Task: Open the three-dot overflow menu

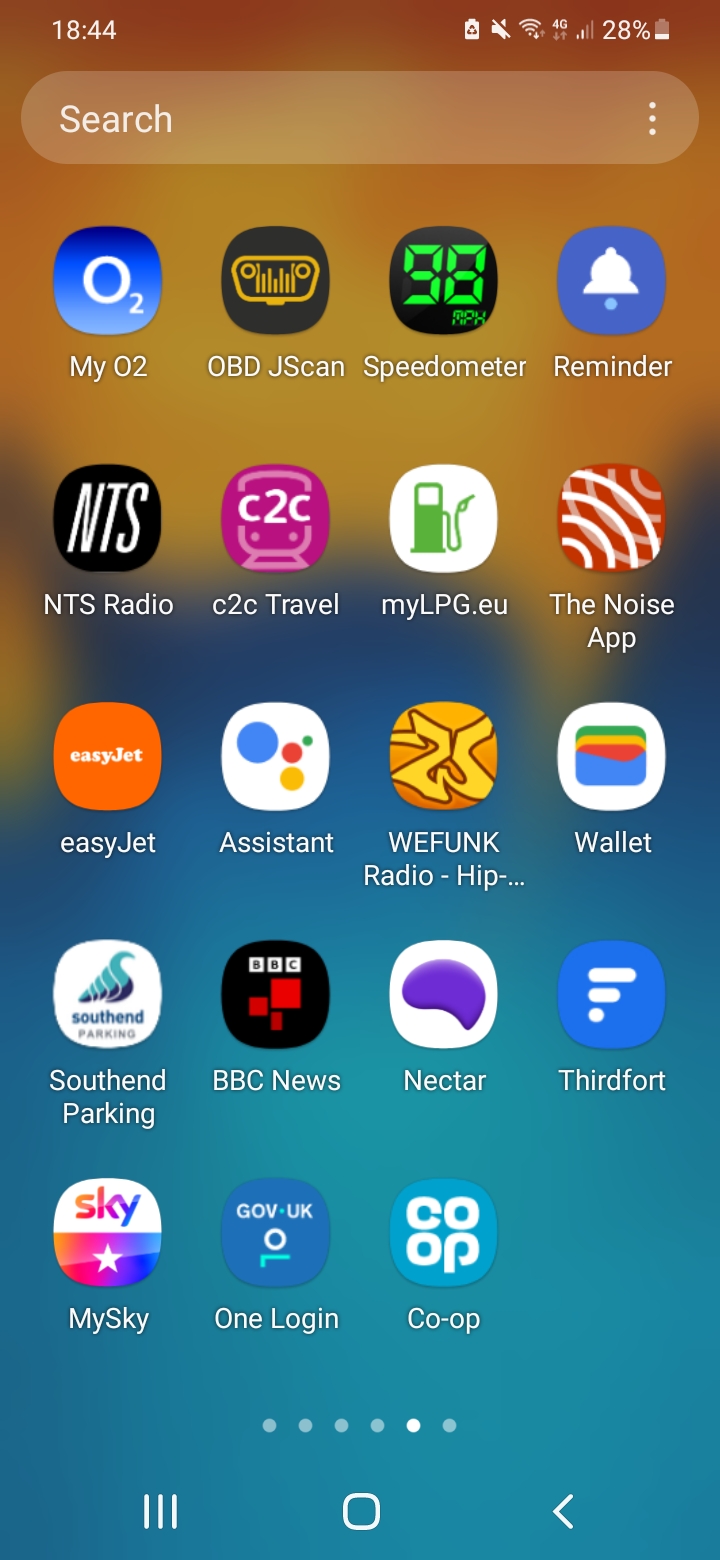Action: tap(652, 119)
